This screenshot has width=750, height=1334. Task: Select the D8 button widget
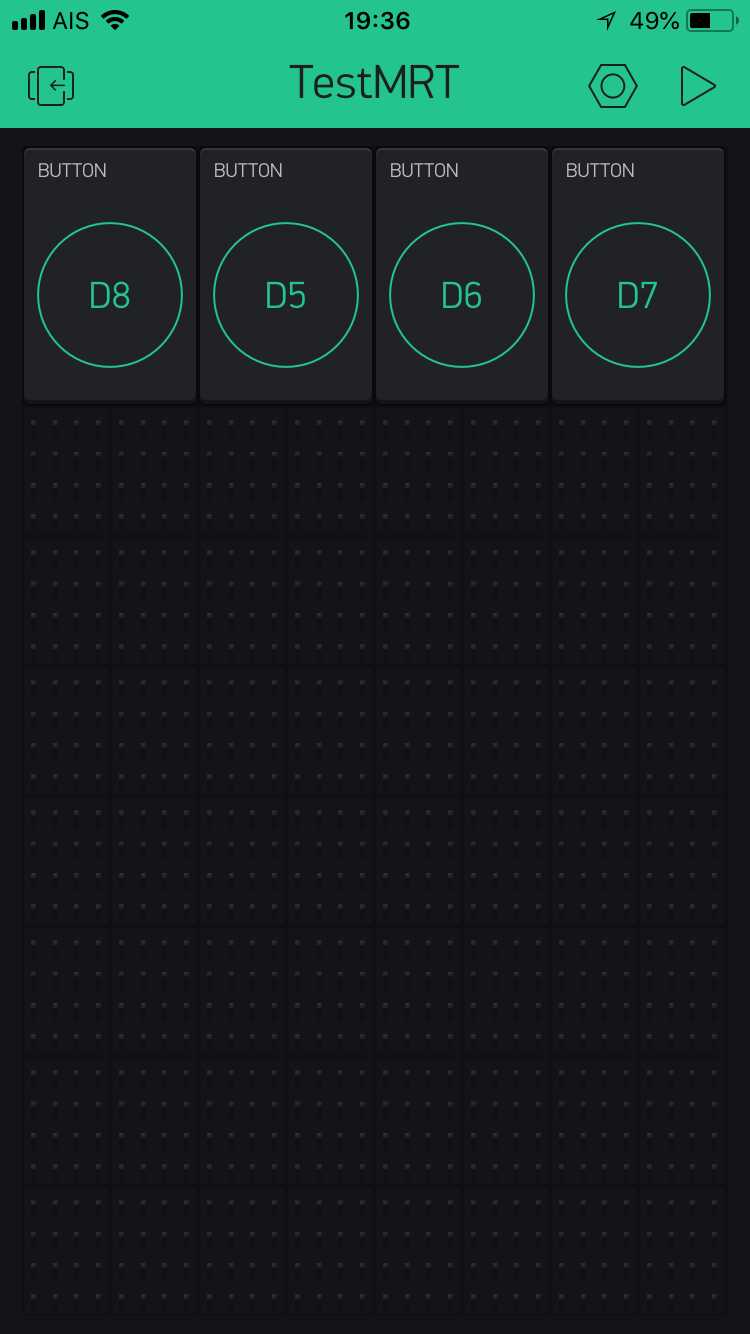[110, 275]
